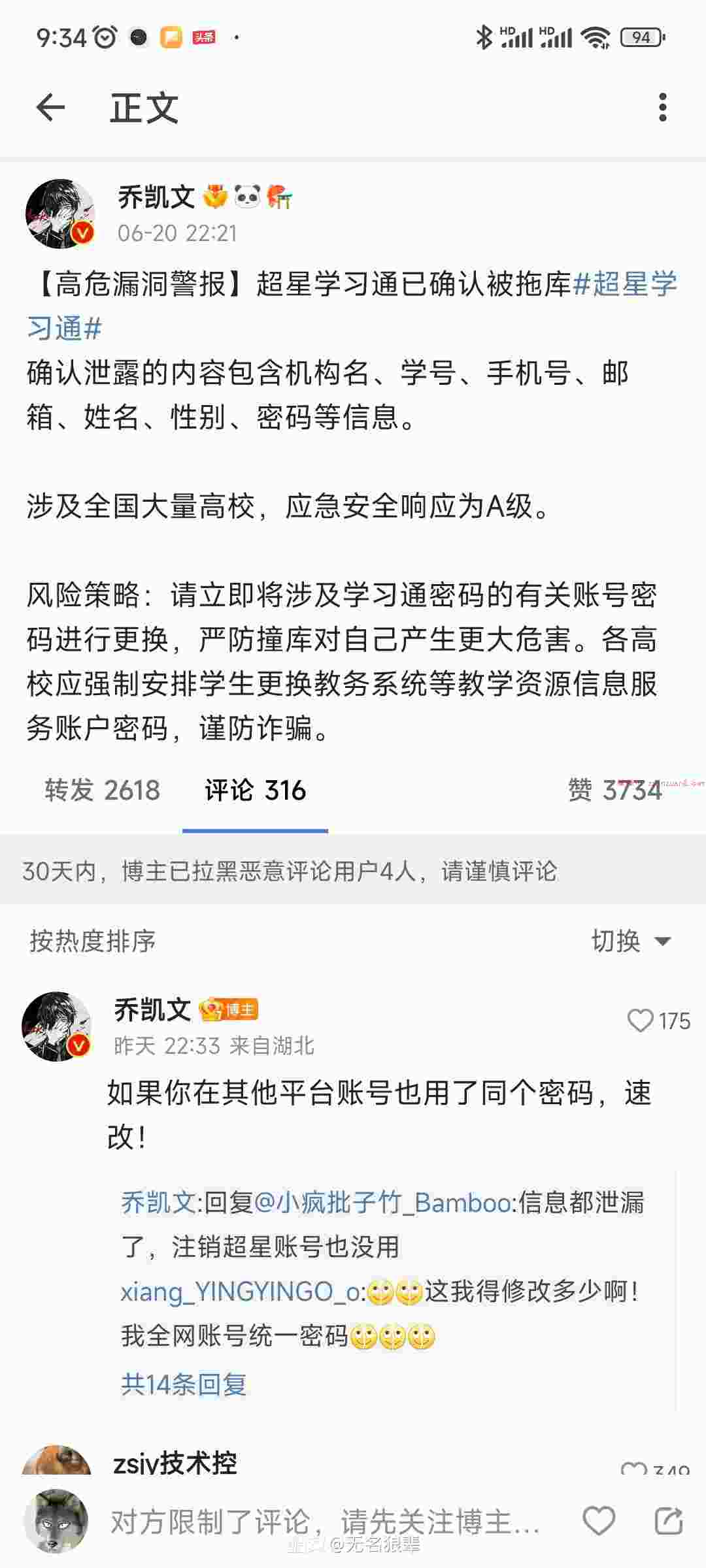Select the 评论 316 tab
706x1568 pixels.
255,791
